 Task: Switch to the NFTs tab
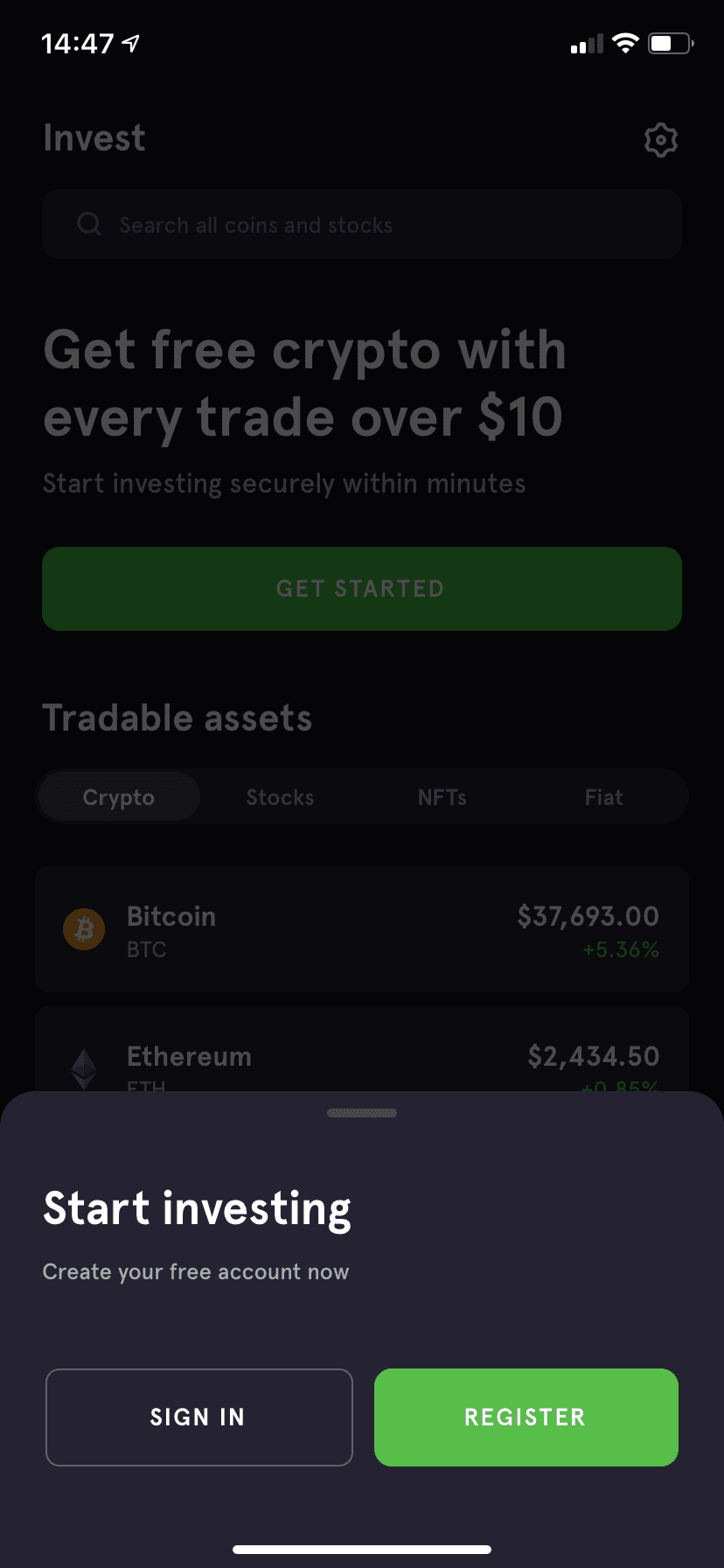(442, 797)
